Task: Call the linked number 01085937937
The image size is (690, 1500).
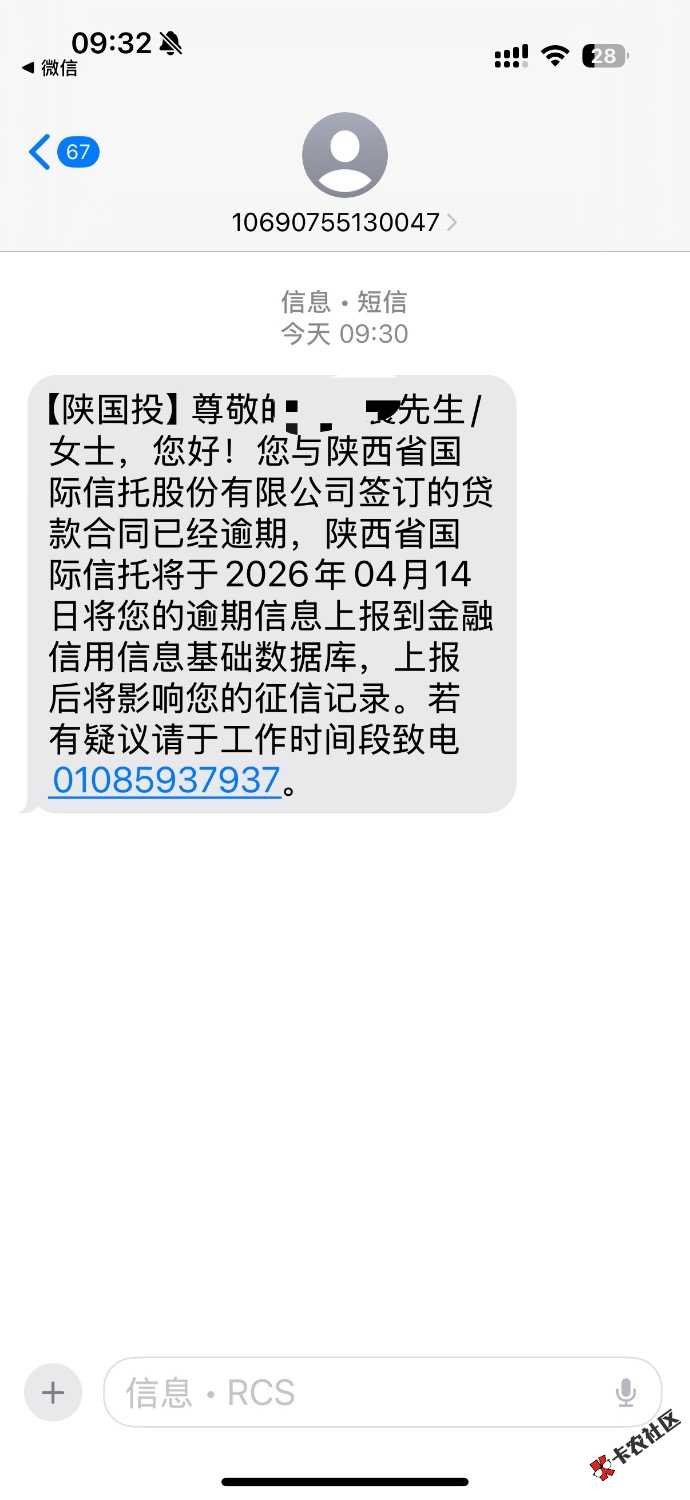Action: click(166, 780)
